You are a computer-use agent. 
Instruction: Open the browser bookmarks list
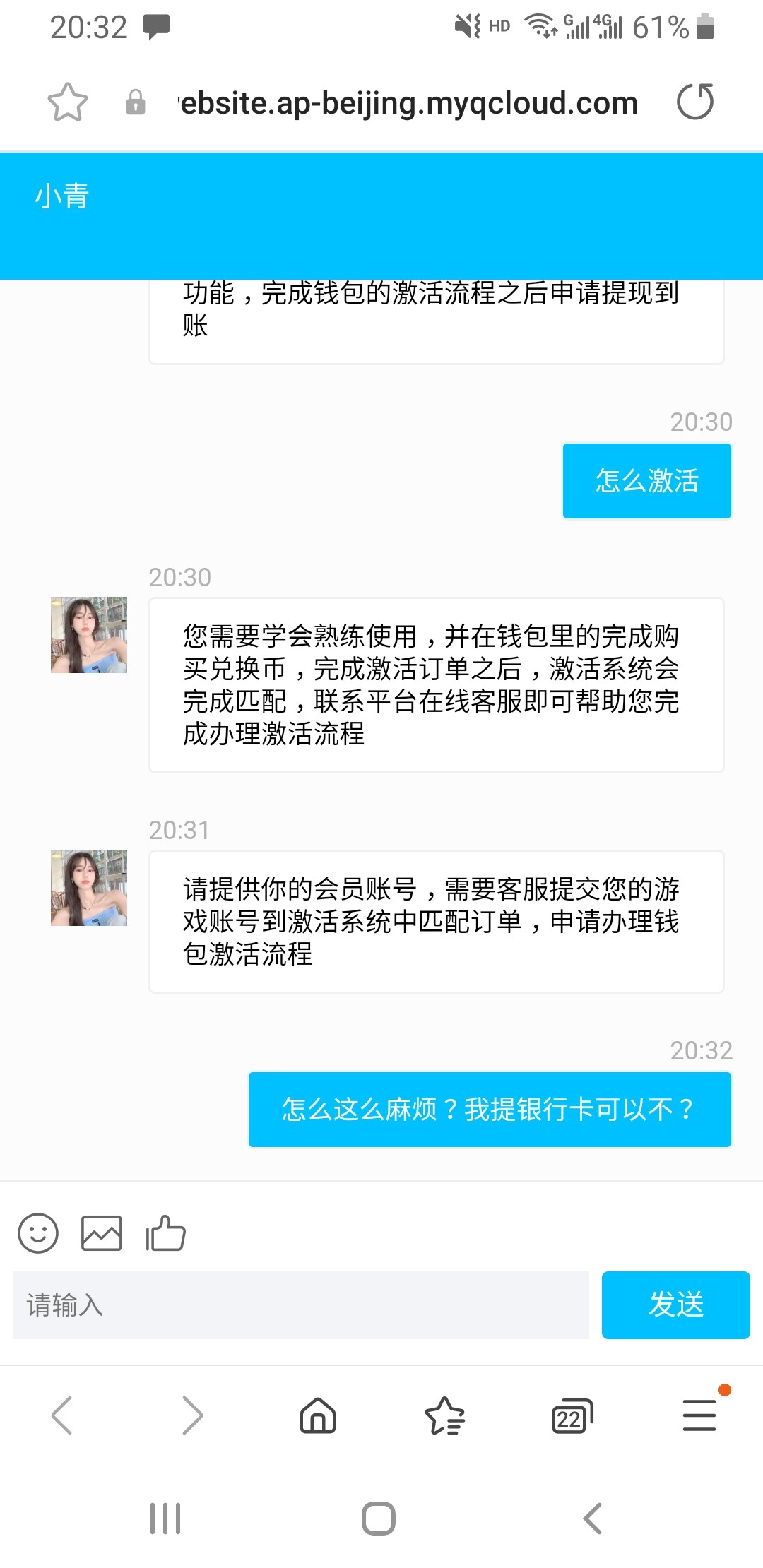[445, 1415]
